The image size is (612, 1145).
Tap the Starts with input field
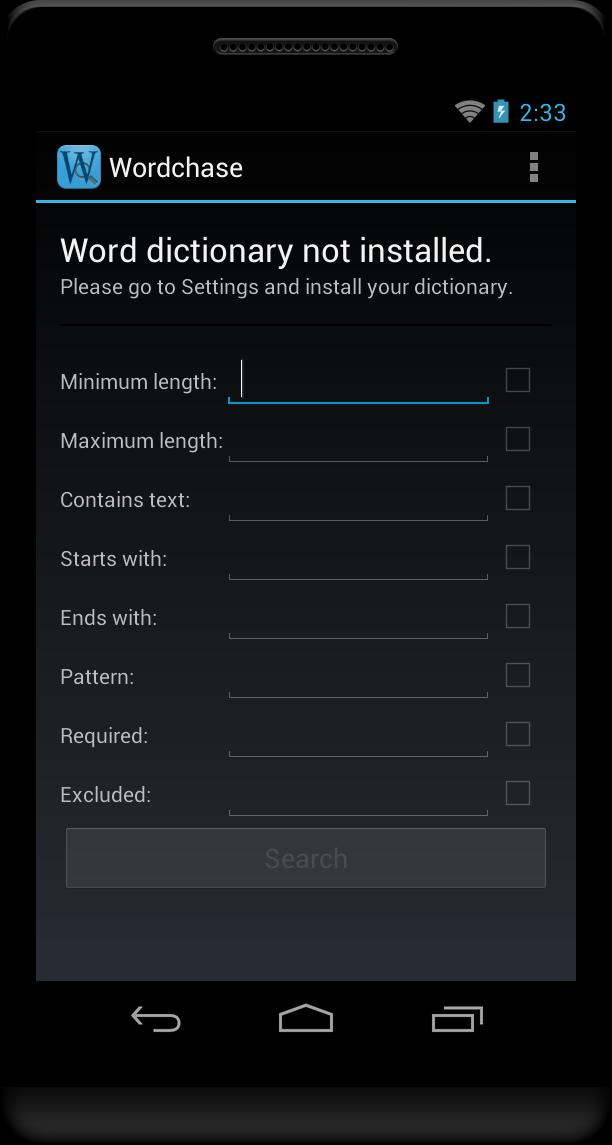[358, 559]
